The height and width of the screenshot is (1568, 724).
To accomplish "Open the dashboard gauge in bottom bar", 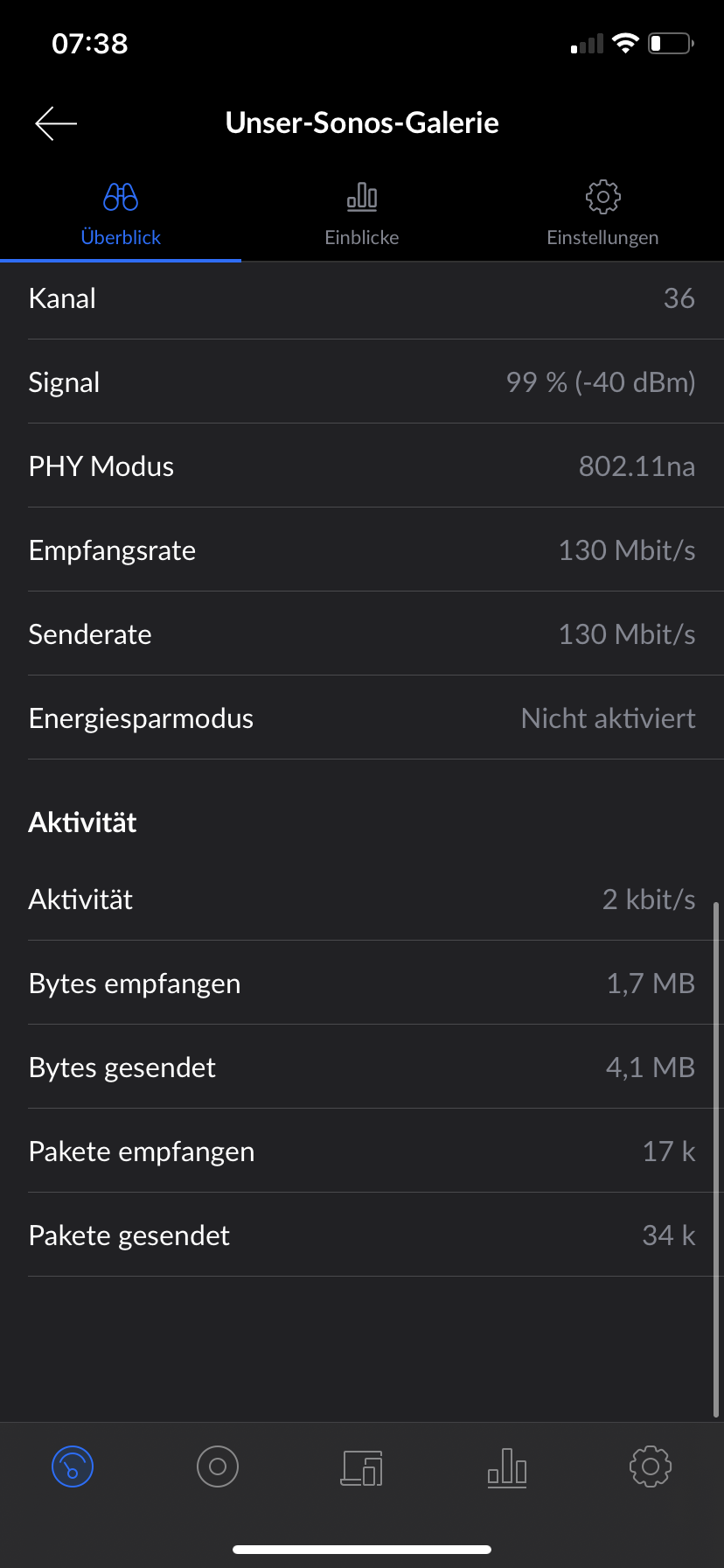I will click(73, 1466).
